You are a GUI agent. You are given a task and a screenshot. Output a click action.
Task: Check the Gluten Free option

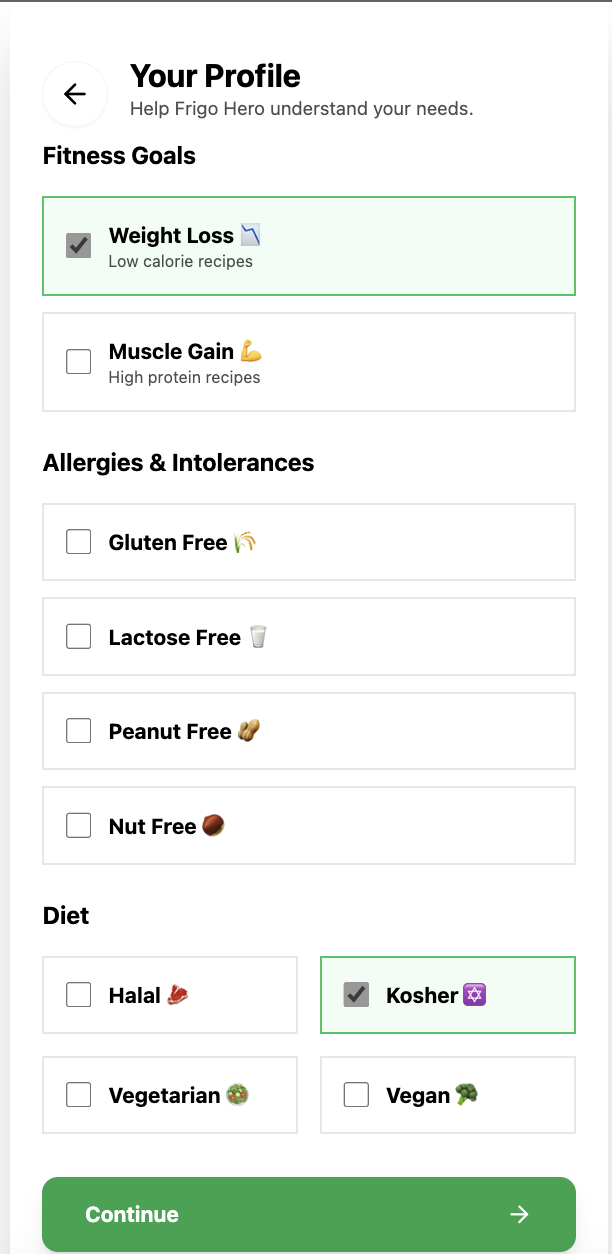tap(79, 542)
